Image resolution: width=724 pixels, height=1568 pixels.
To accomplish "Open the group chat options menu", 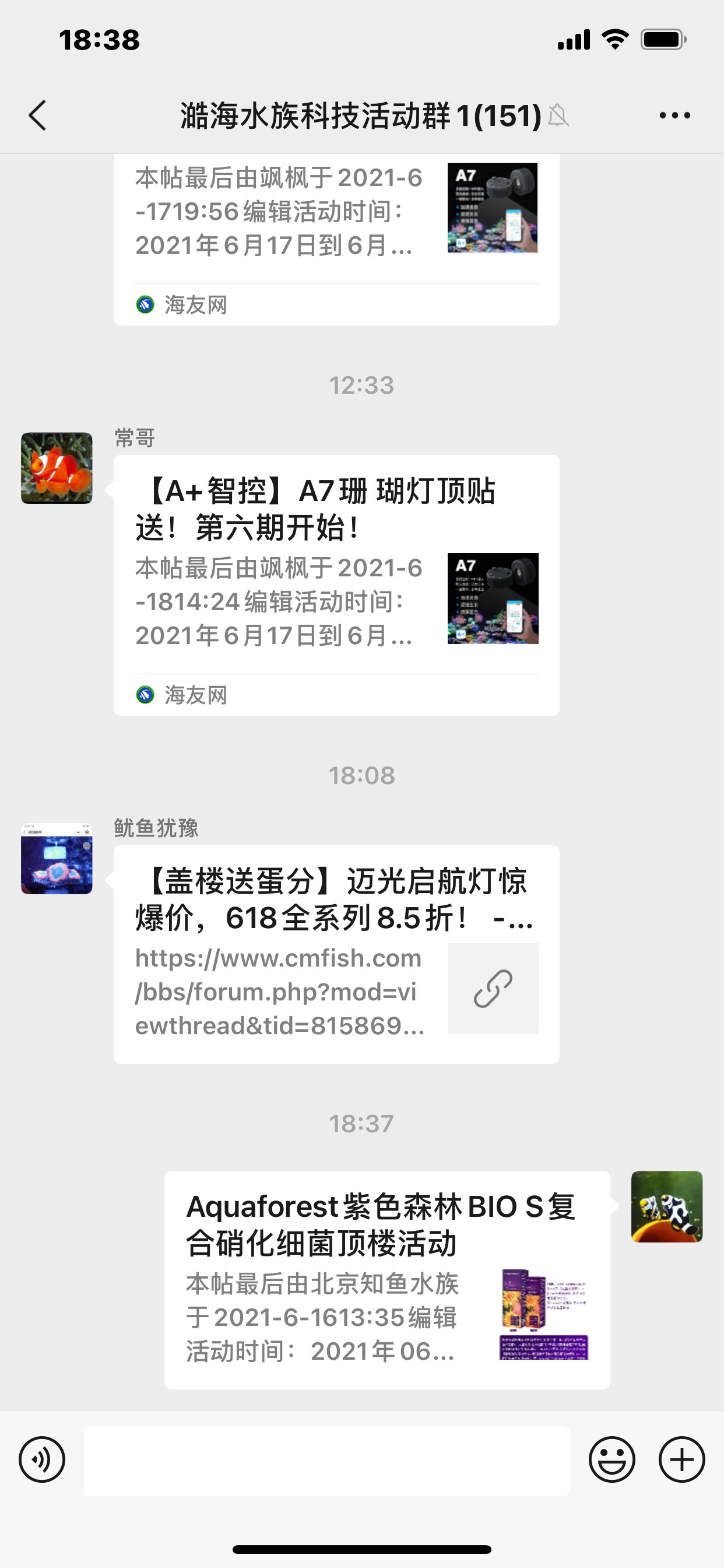I will [x=674, y=115].
